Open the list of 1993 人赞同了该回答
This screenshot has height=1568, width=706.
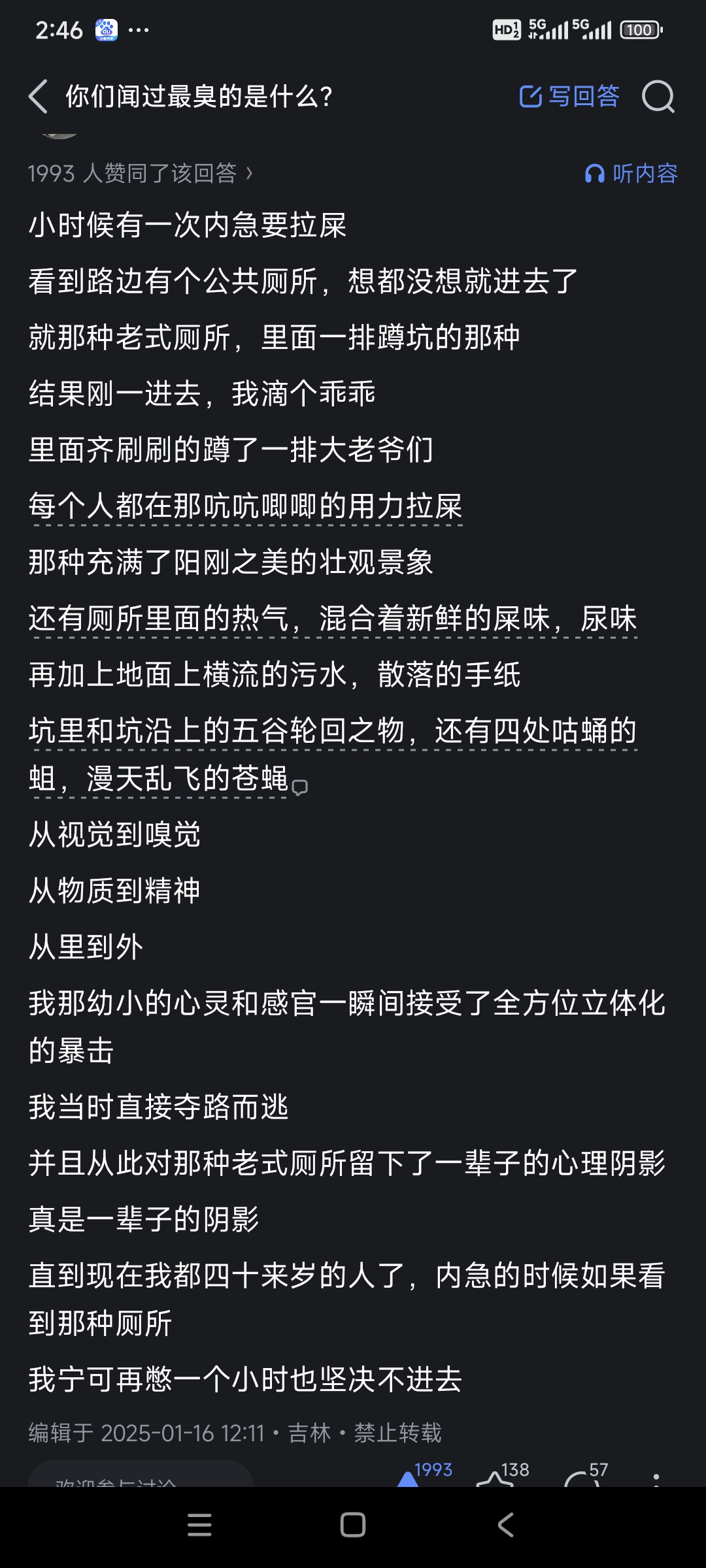point(140,173)
